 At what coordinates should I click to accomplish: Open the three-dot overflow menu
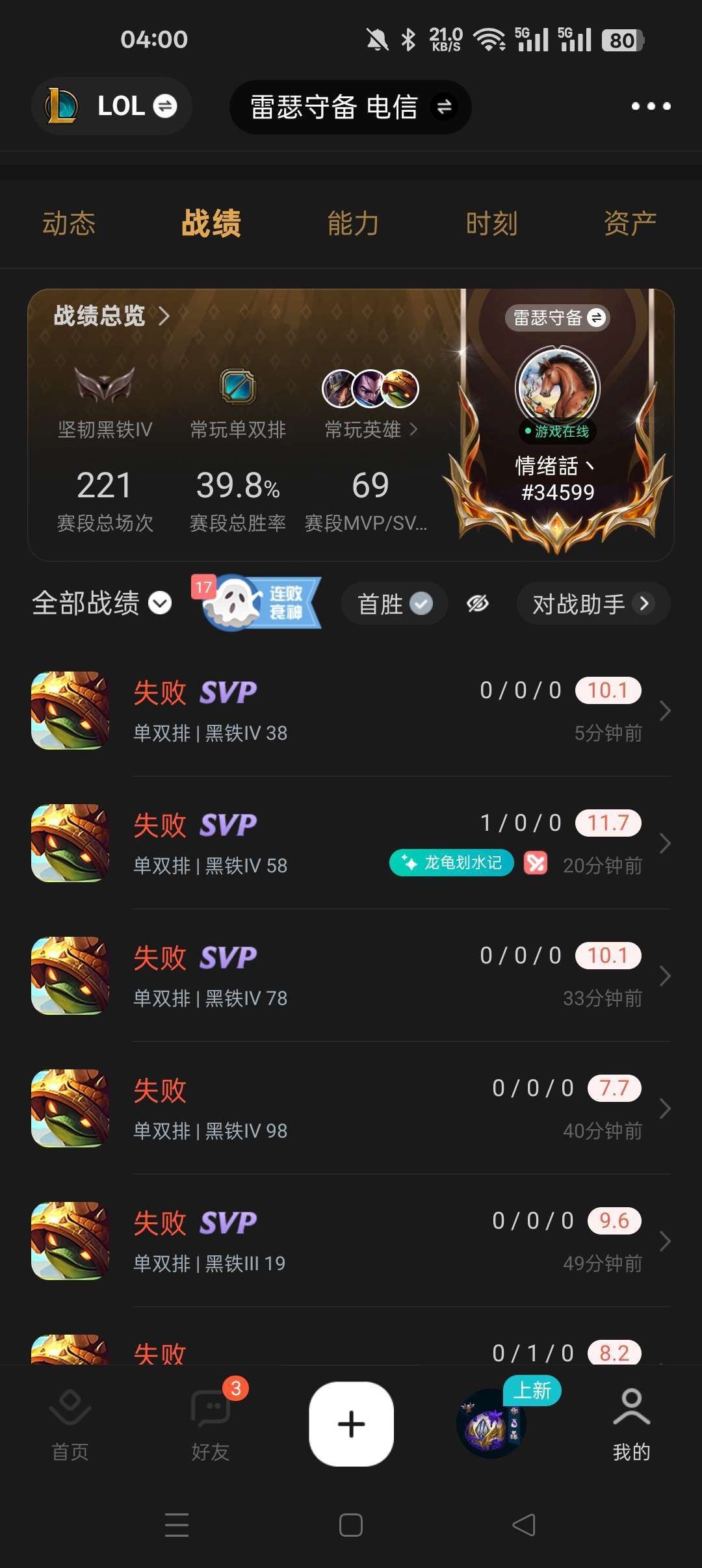pyautogui.click(x=651, y=106)
